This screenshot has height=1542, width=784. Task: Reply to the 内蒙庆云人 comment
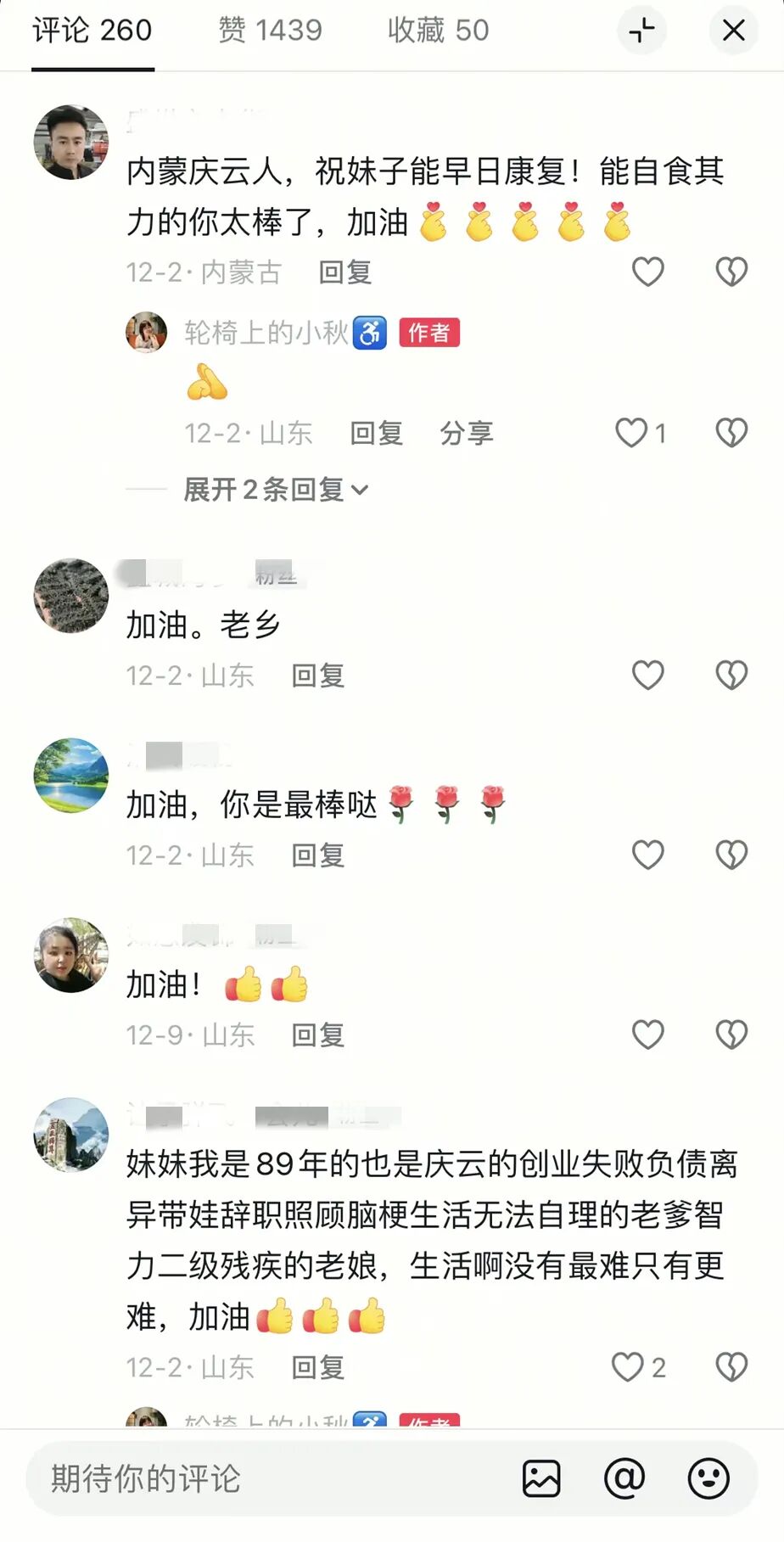pyautogui.click(x=345, y=272)
